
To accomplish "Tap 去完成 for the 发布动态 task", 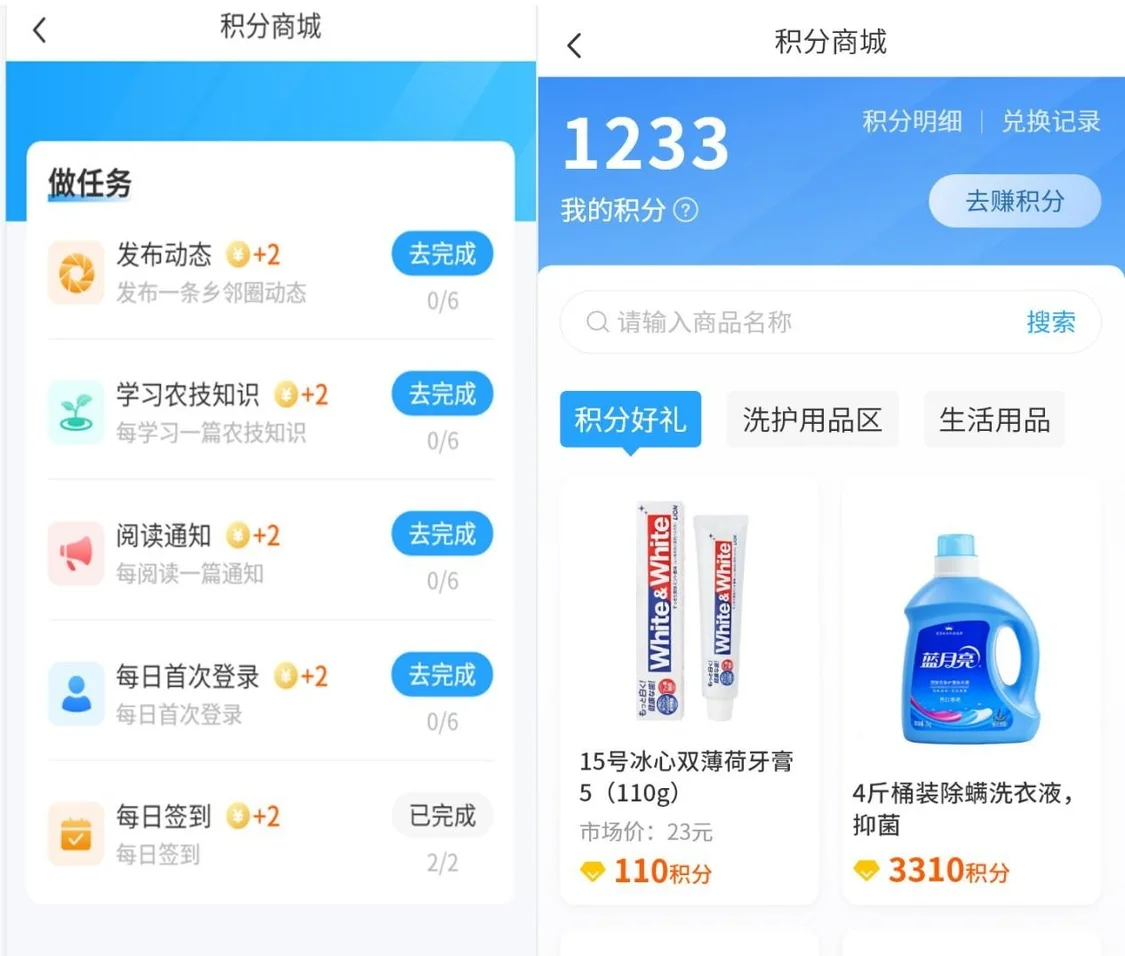I will (x=442, y=254).
